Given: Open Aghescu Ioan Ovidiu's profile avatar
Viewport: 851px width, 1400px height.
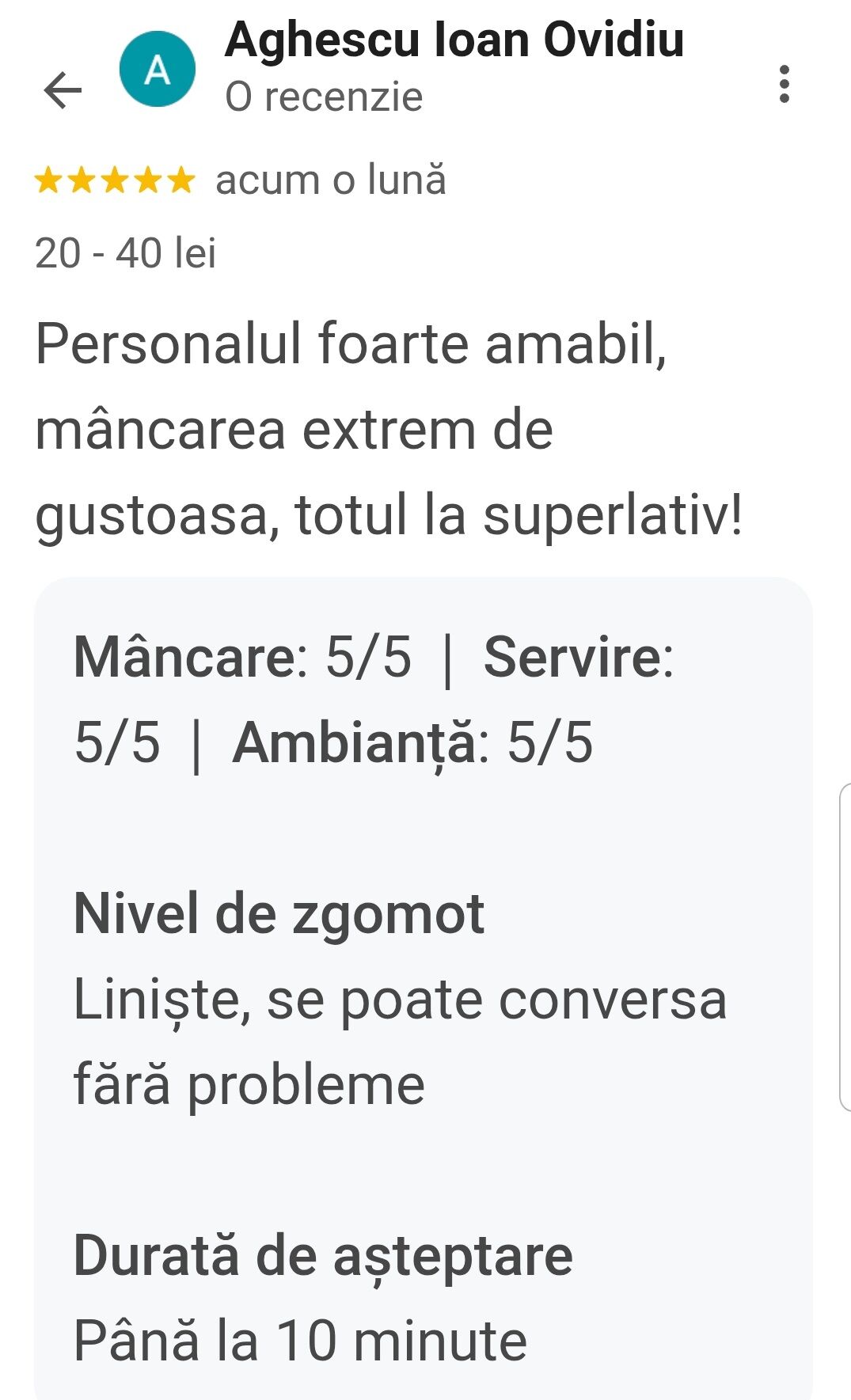Looking at the screenshot, I should coord(158,70).
